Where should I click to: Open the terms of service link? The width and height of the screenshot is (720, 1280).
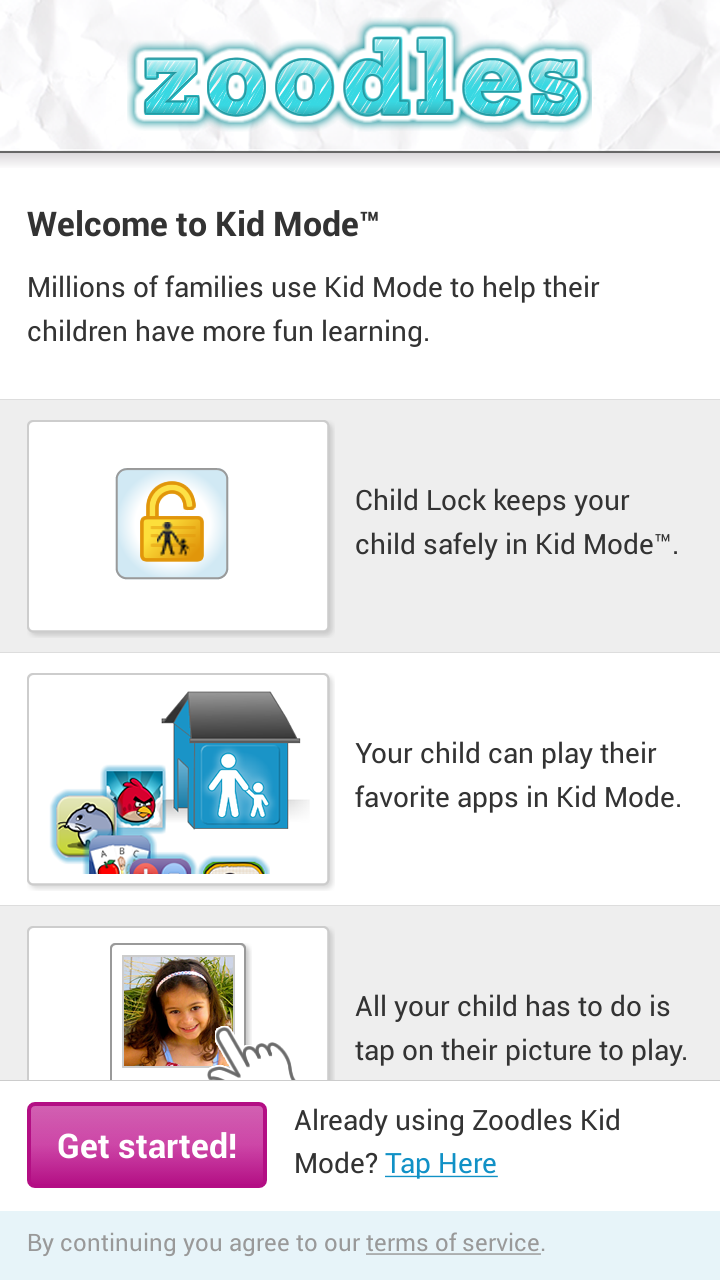coord(453,1243)
